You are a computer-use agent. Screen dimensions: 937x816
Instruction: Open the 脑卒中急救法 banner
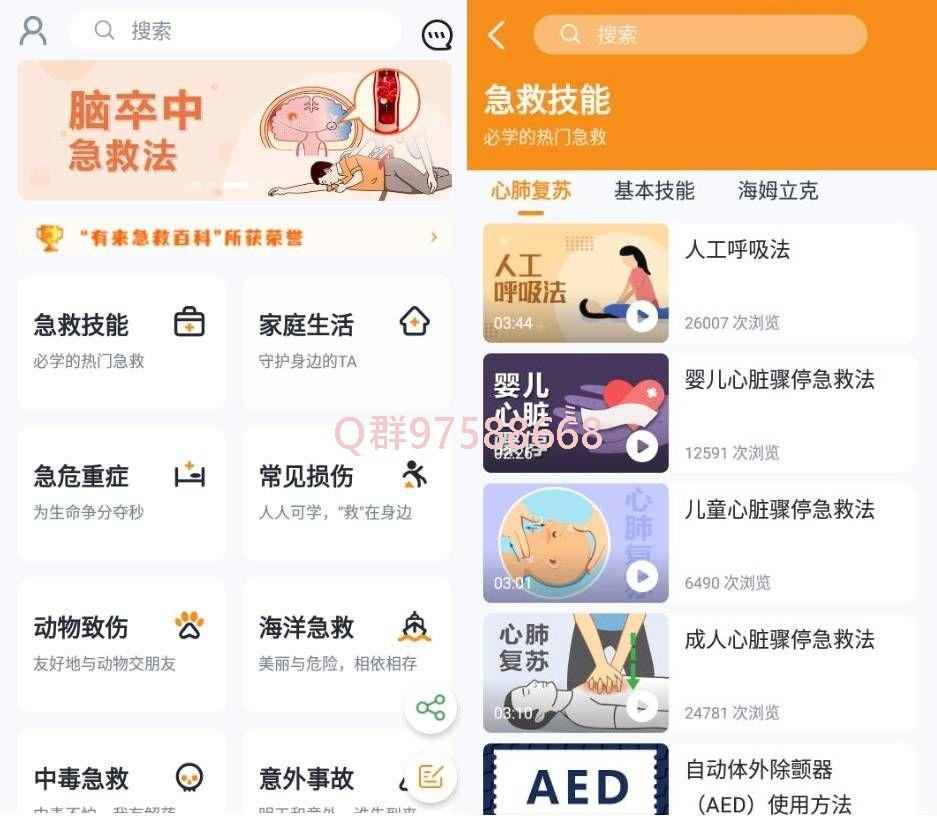tap(234, 131)
